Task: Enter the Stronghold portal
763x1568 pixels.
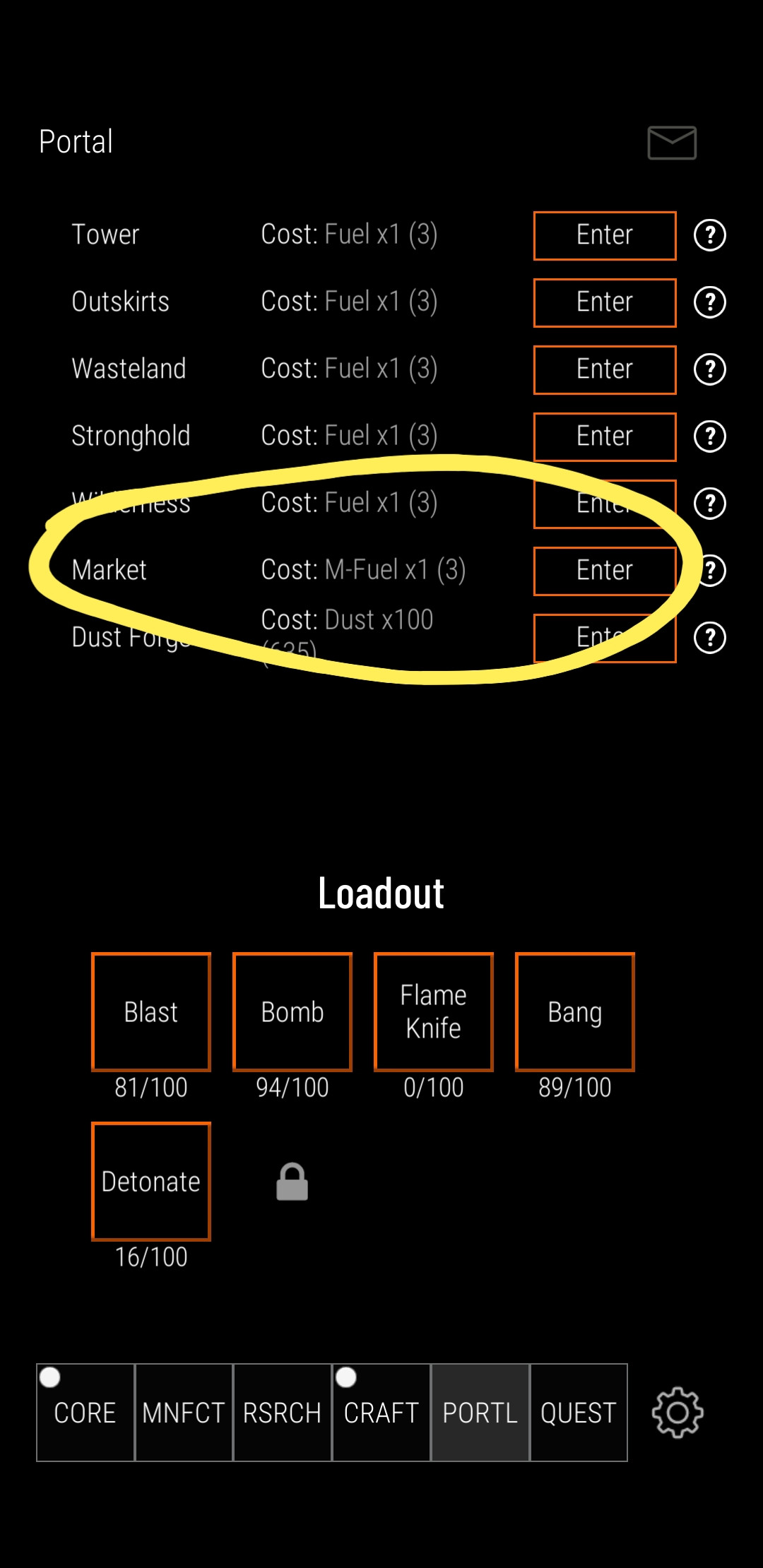Action: coord(605,436)
